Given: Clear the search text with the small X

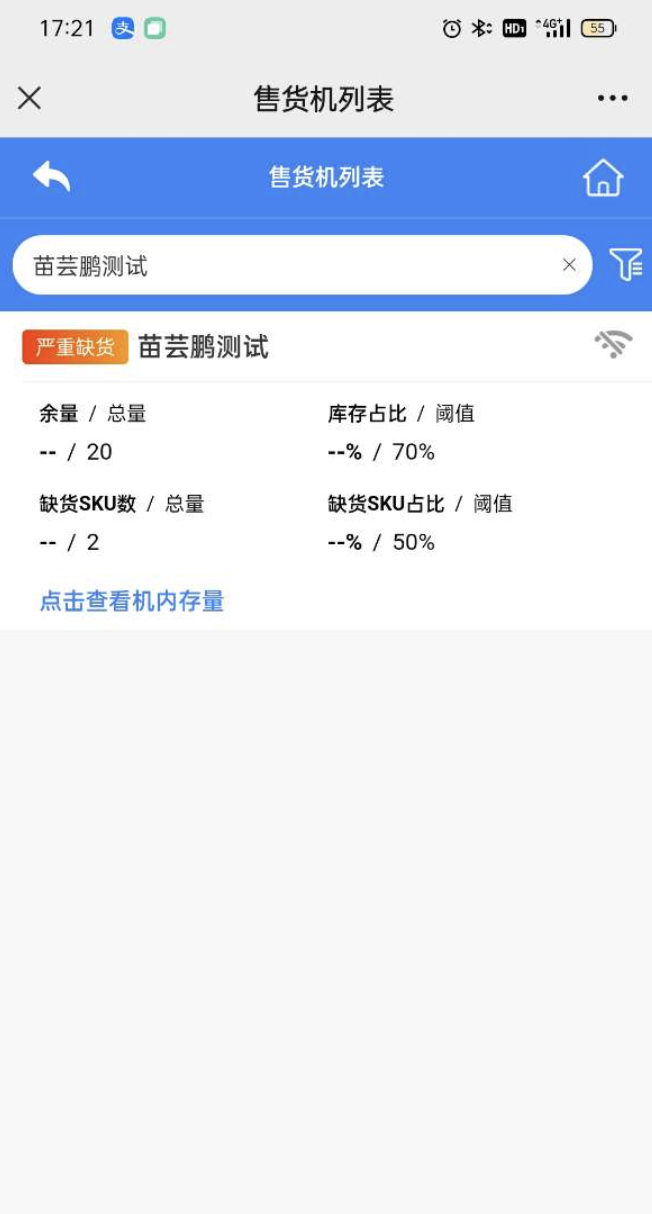Looking at the screenshot, I should pos(569,265).
